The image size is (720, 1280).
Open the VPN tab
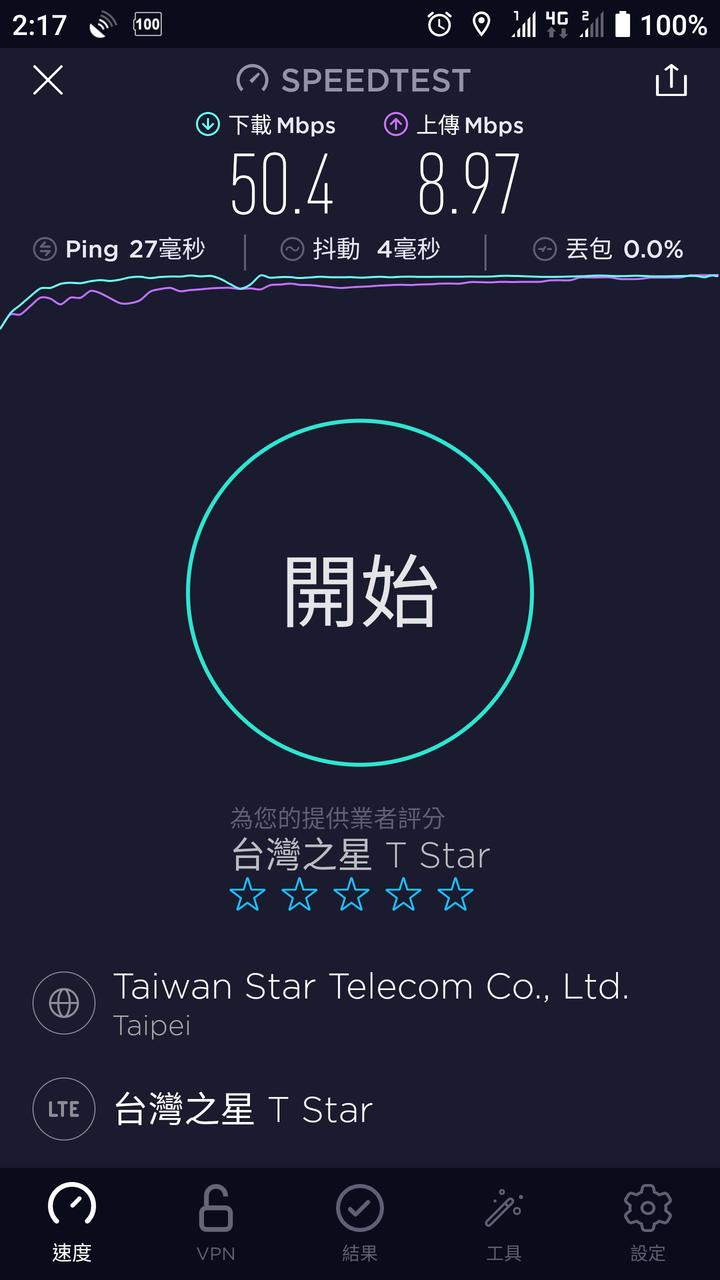point(216,1222)
